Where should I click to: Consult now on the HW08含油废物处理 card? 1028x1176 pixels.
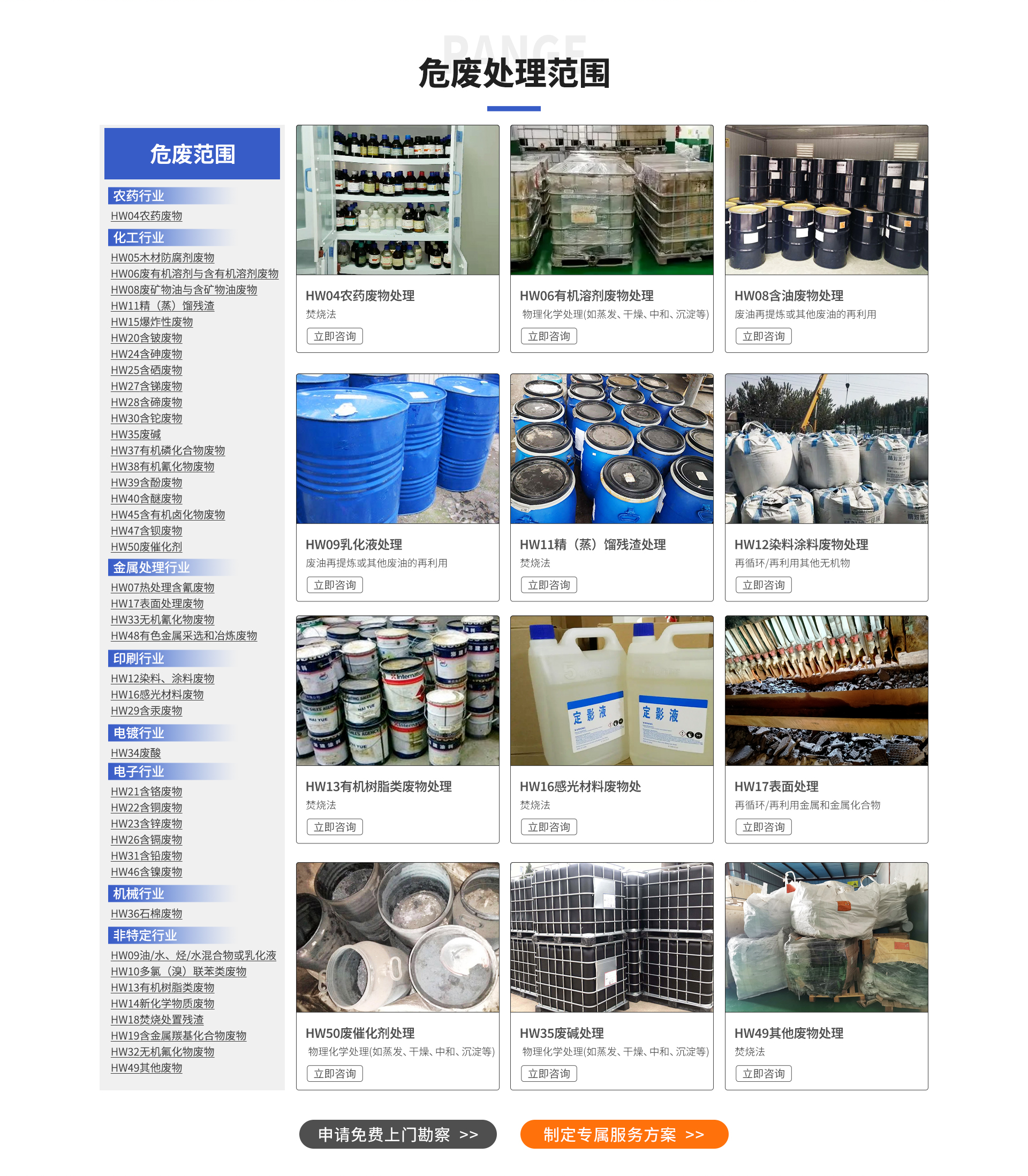tap(763, 336)
